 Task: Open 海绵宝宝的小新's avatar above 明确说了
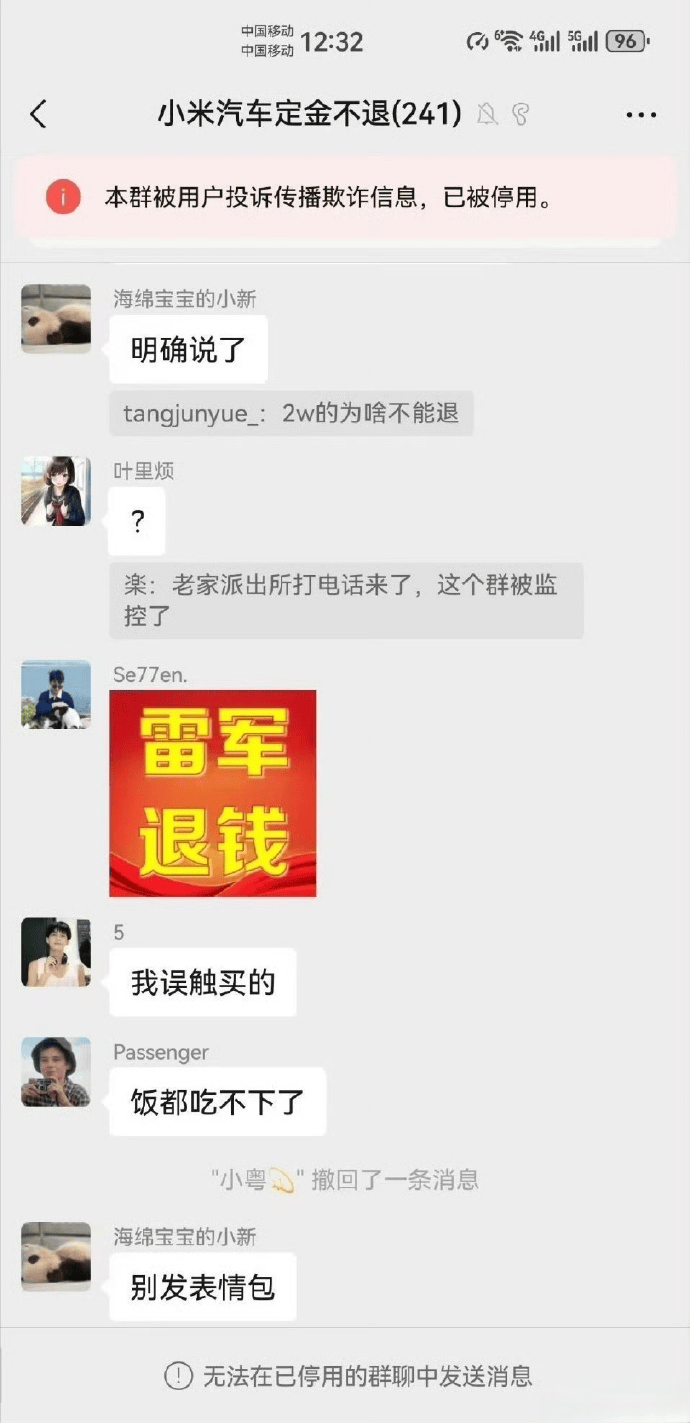point(56,318)
